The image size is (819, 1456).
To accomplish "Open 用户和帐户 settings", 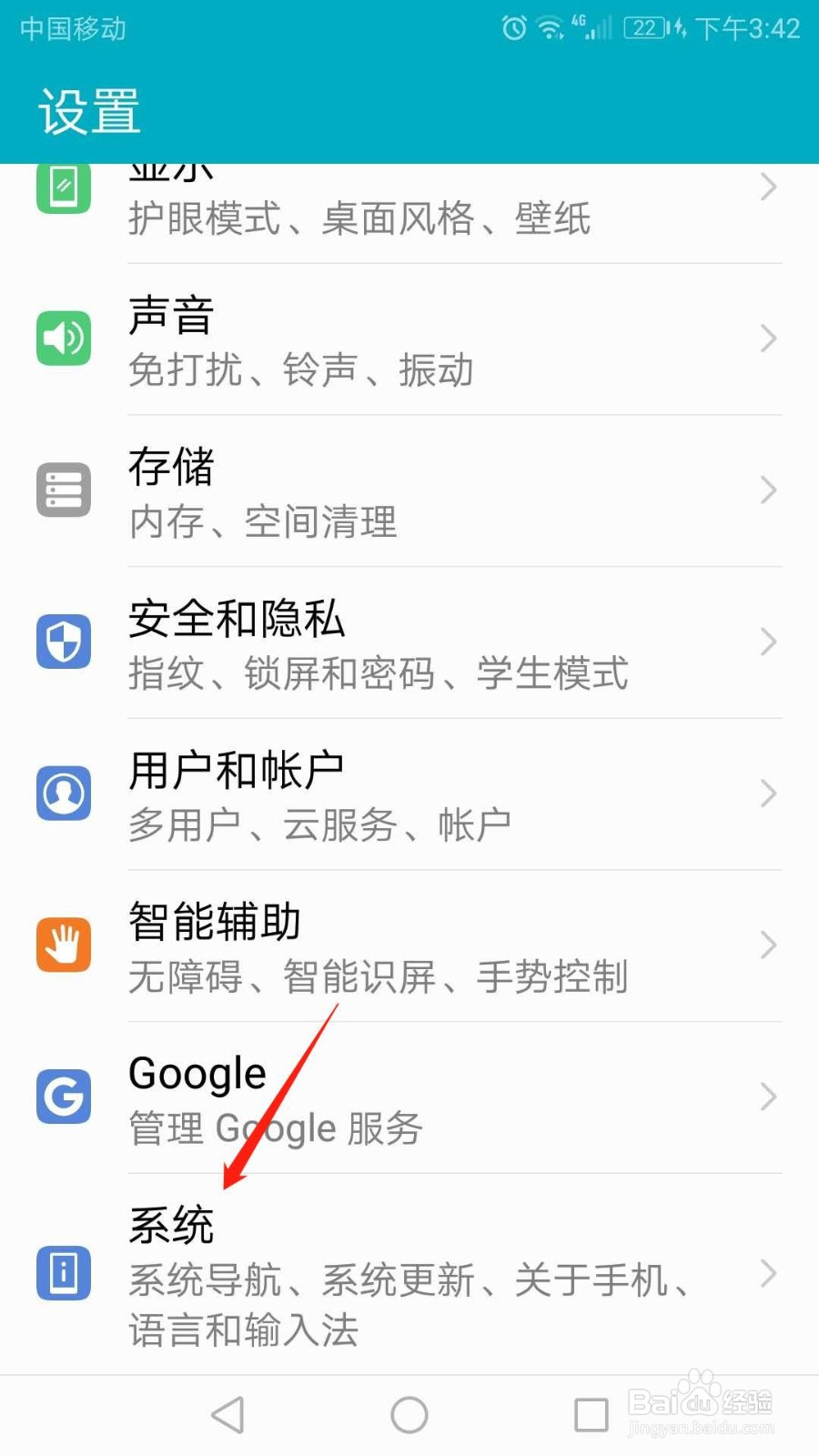I will pyautogui.click(x=409, y=793).
